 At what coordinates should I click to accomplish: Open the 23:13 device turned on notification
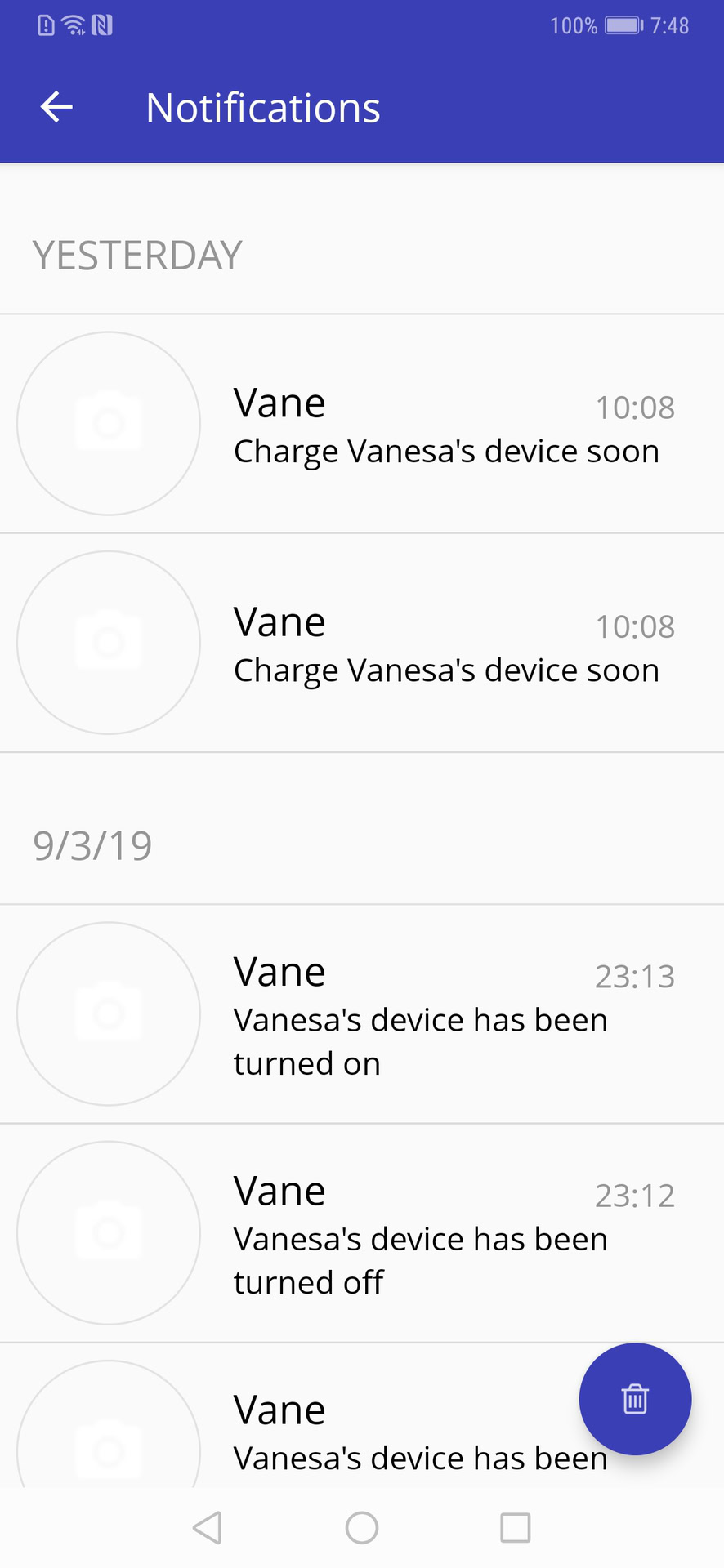[362, 1013]
